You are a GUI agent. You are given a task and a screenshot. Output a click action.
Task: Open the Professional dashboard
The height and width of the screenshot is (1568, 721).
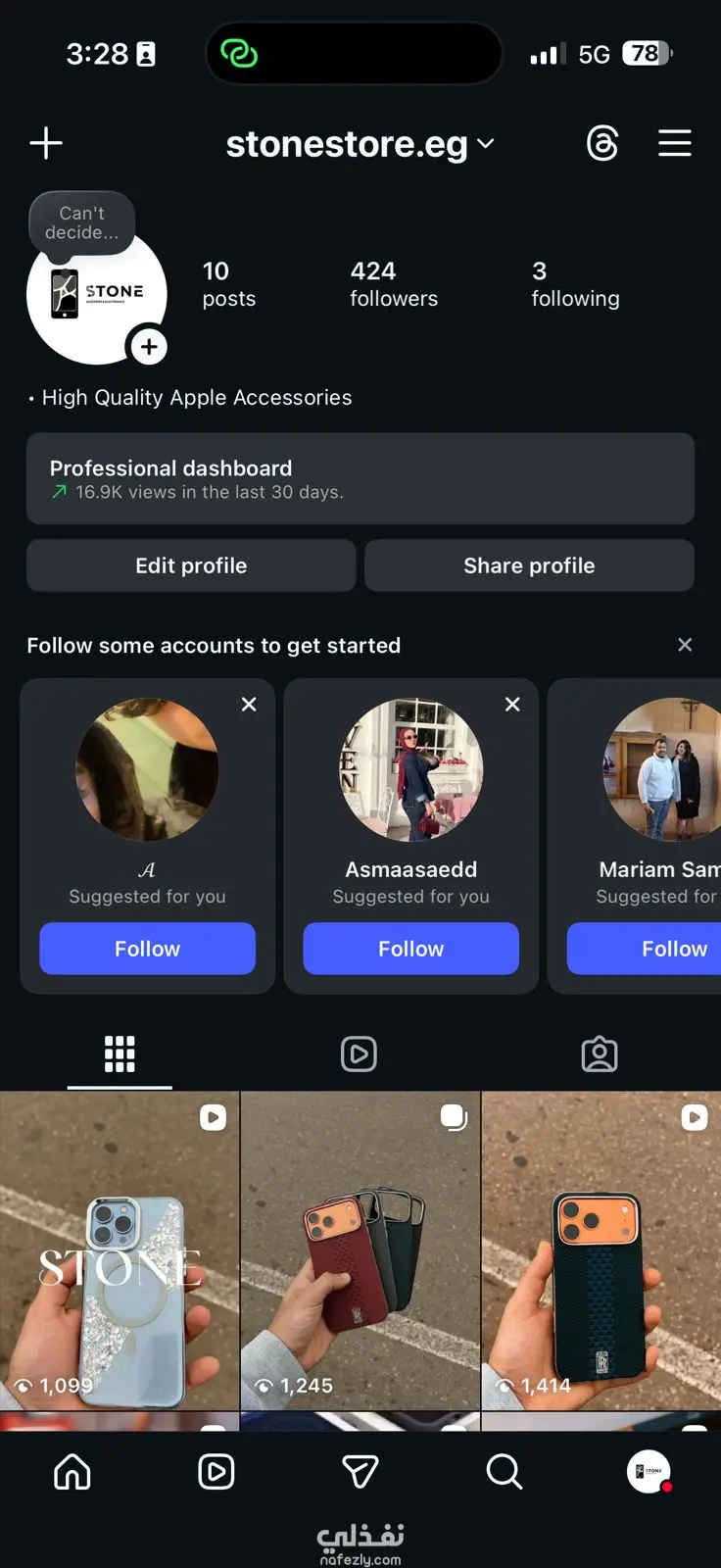pyautogui.click(x=360, y=478)
